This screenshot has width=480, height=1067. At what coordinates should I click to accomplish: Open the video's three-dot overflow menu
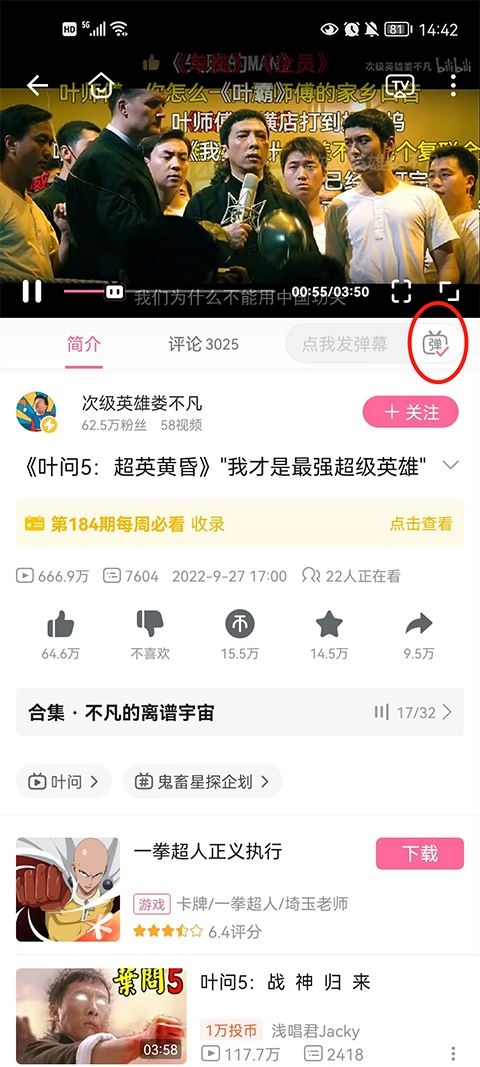[453, 86]
